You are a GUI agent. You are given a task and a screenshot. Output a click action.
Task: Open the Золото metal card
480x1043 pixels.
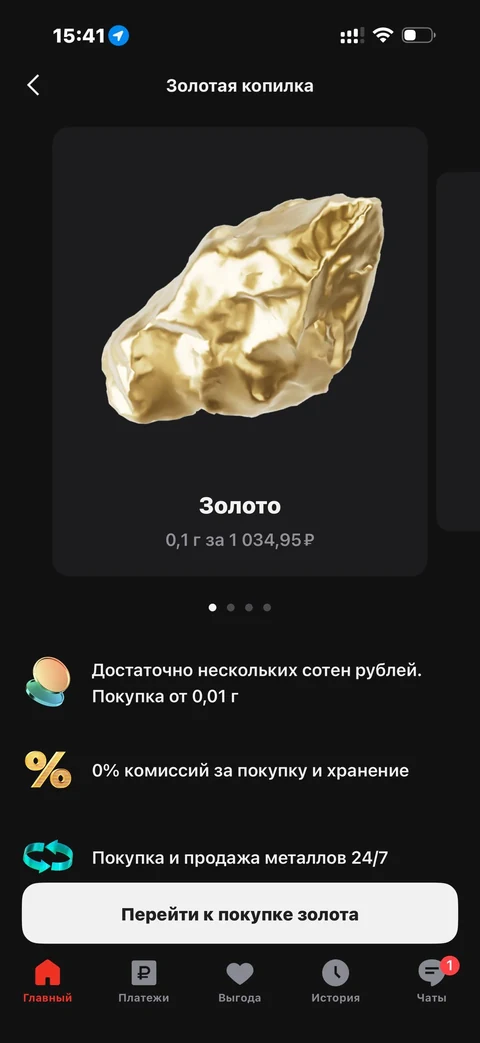240,351
